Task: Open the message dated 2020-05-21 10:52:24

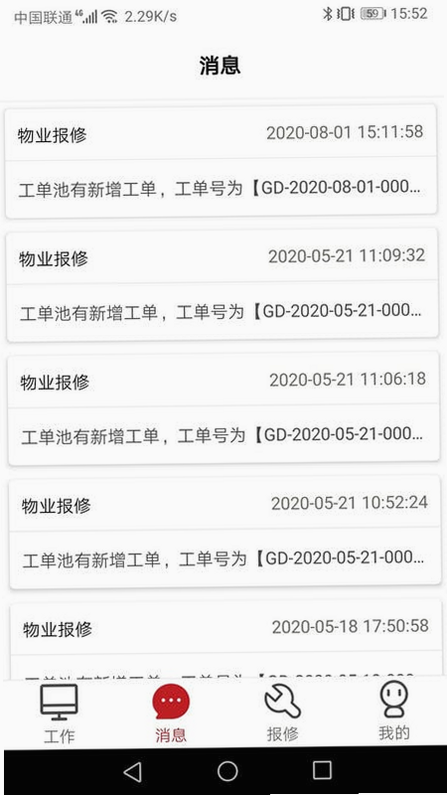Action: point(225,532)
